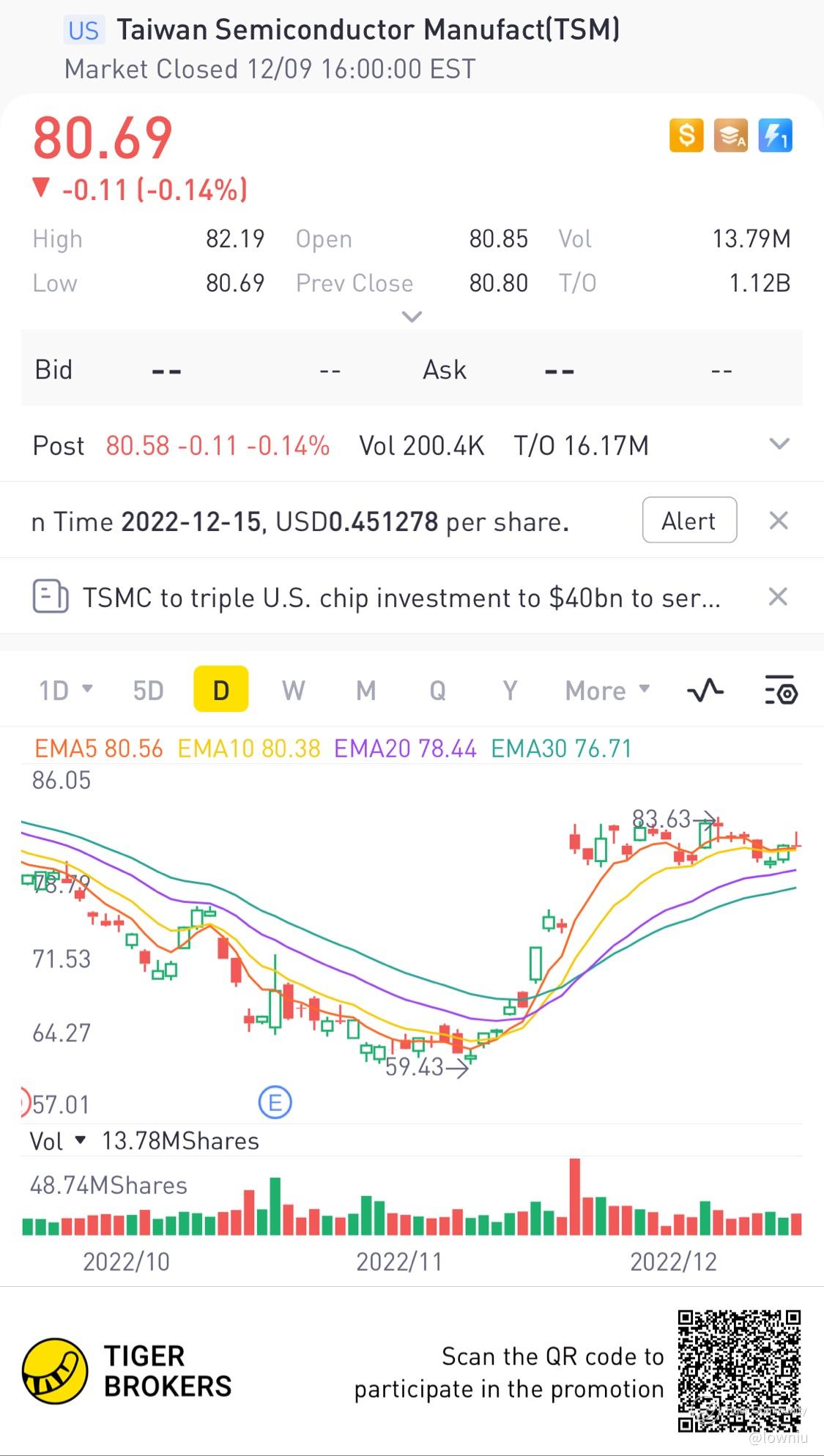This screenshot has height=1456, width=824.
Task: Open chart display settings icon
Action: tap(781, 690)
